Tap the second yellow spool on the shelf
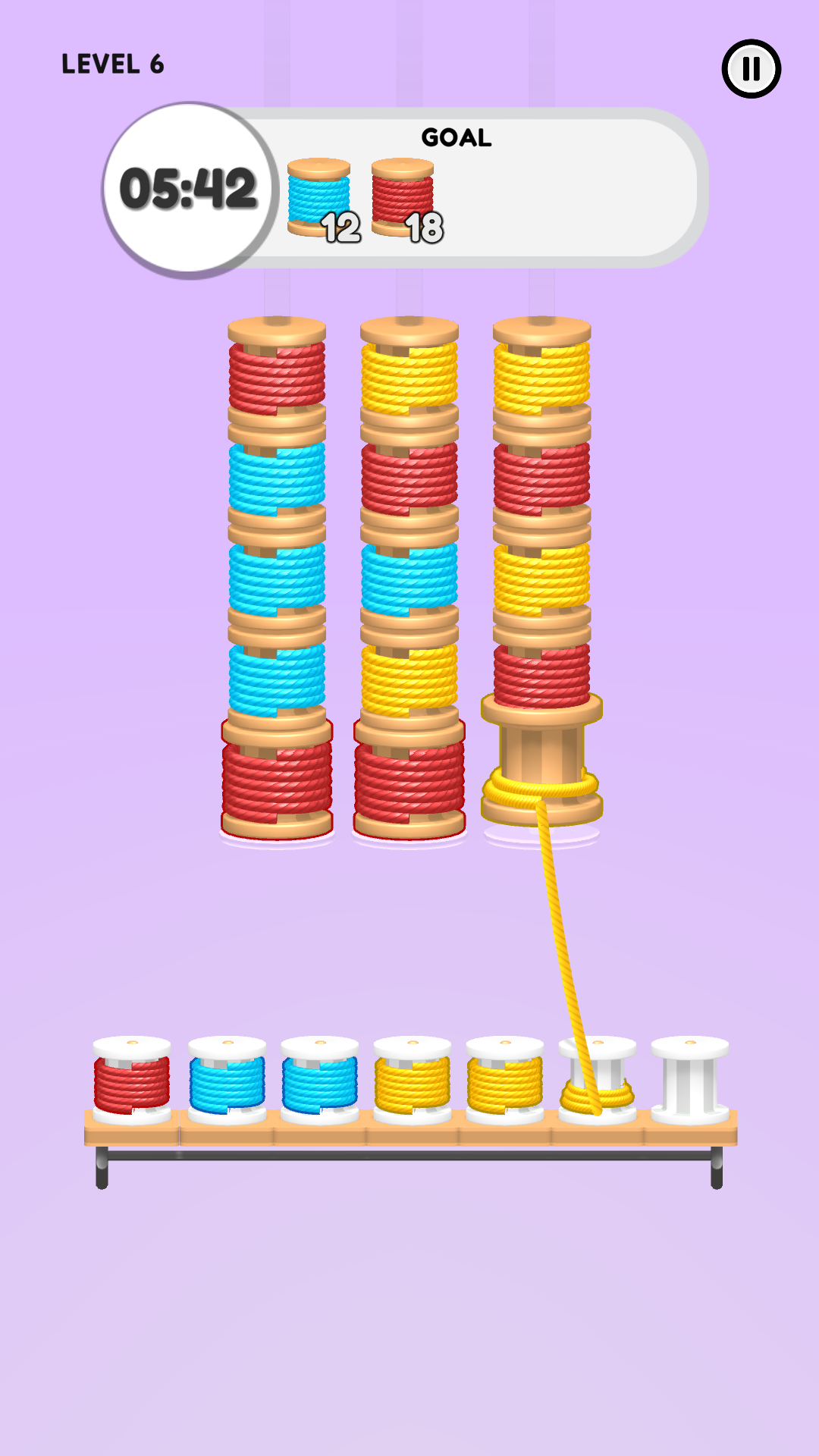Image resolution: width=819 pixels, height=1456 pixels. tap(504, 1081)
